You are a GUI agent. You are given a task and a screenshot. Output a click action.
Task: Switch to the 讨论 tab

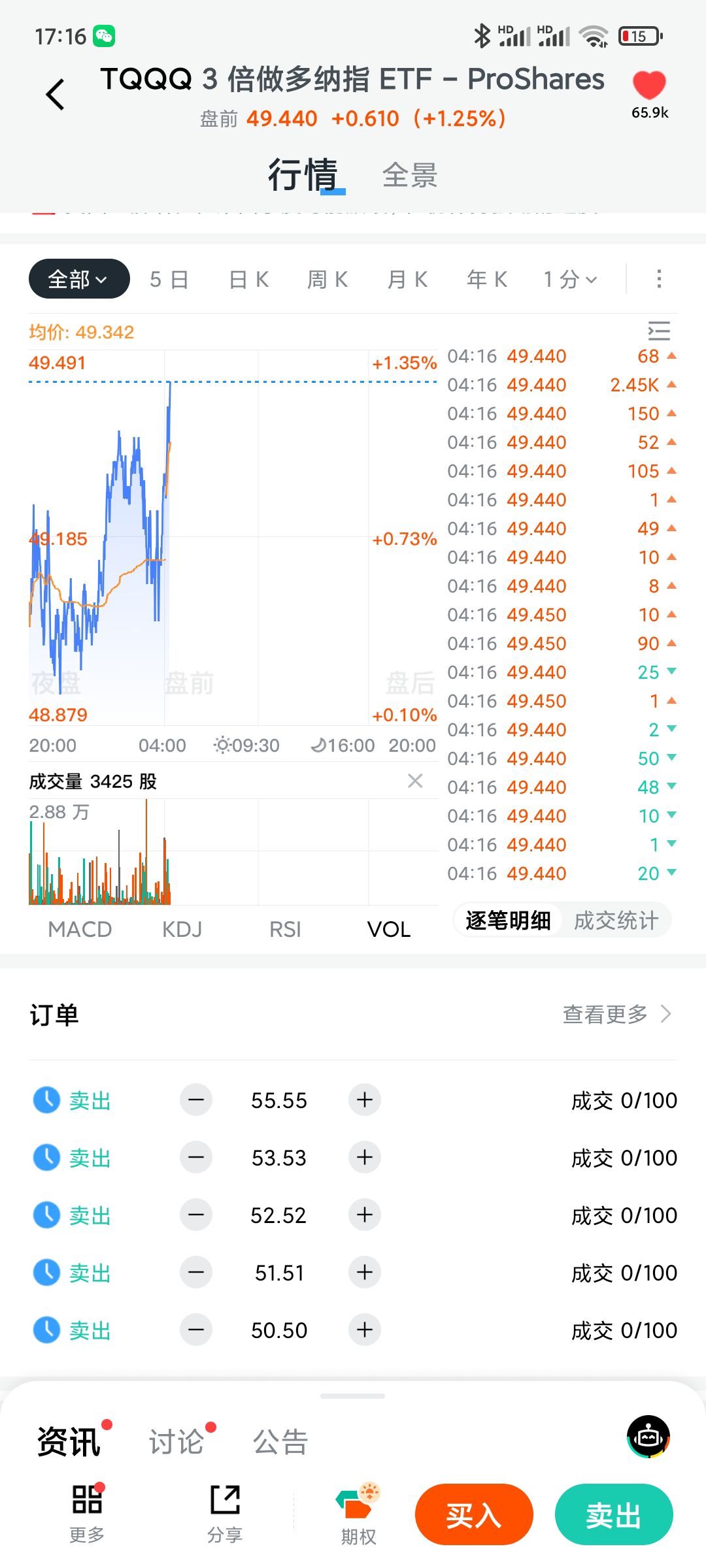coord(176,1442)
